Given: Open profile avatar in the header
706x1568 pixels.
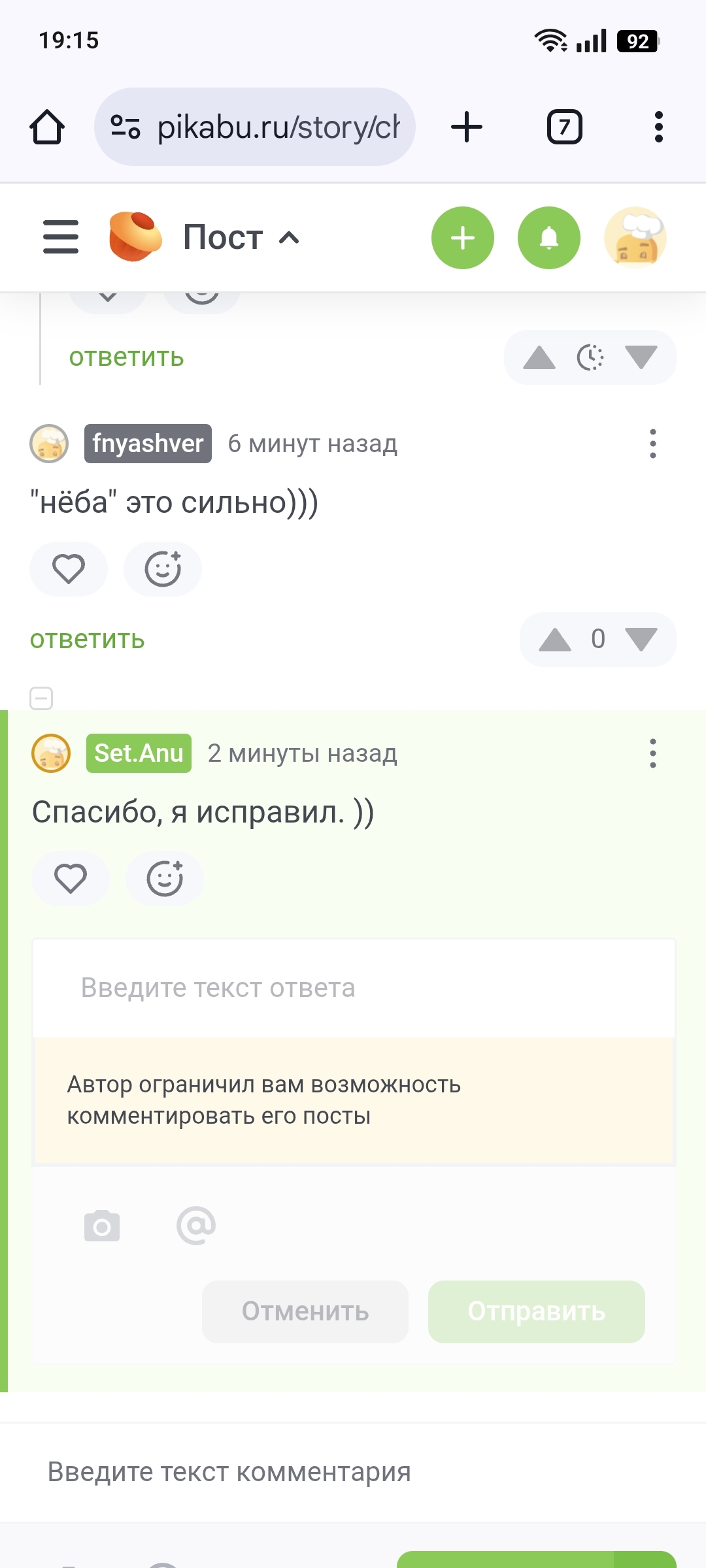Looking at the screenshot, I should click(x=635, y=238).
